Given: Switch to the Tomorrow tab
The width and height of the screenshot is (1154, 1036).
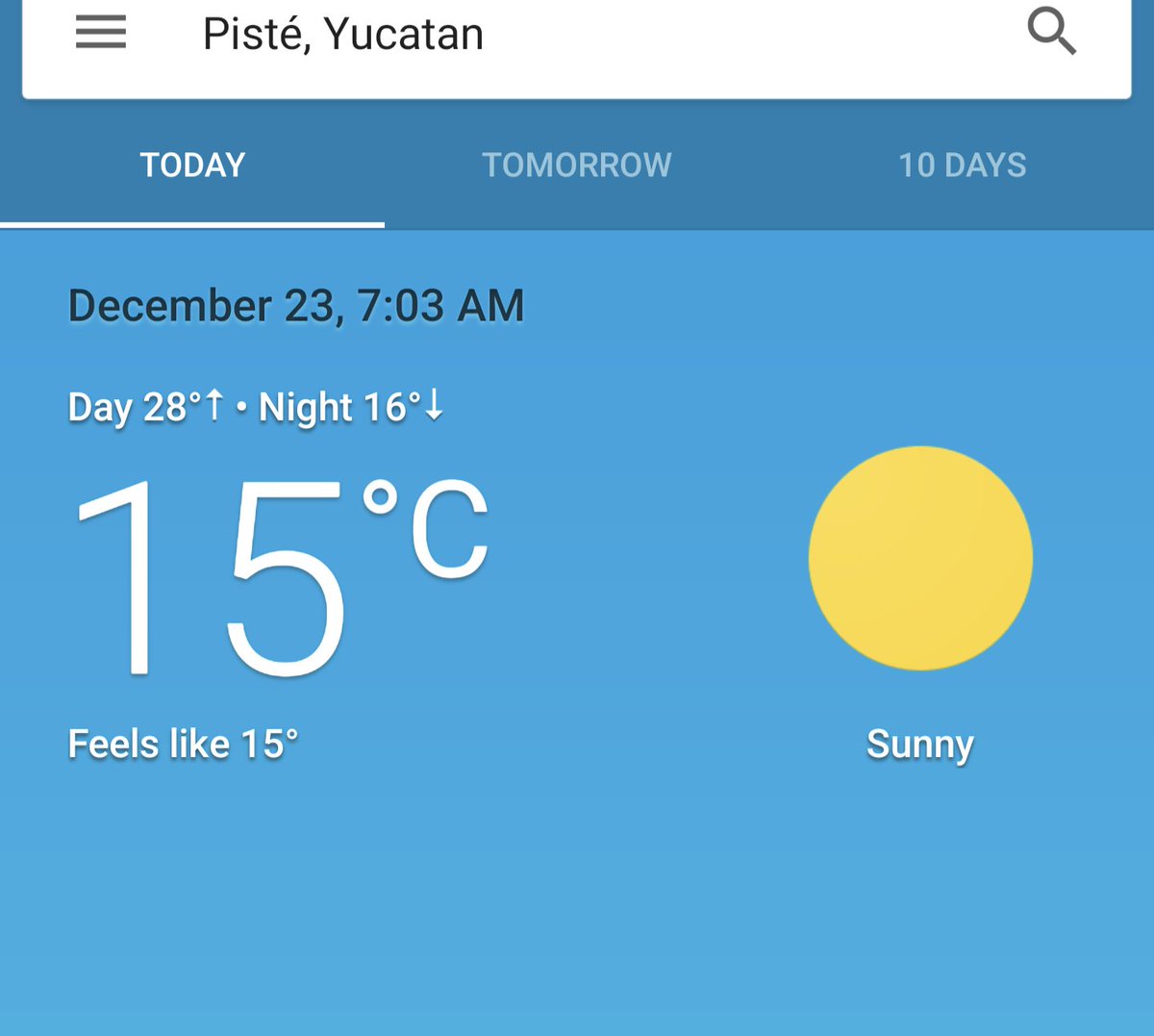Looking at the screenshot, I should (x=577, y=165).
